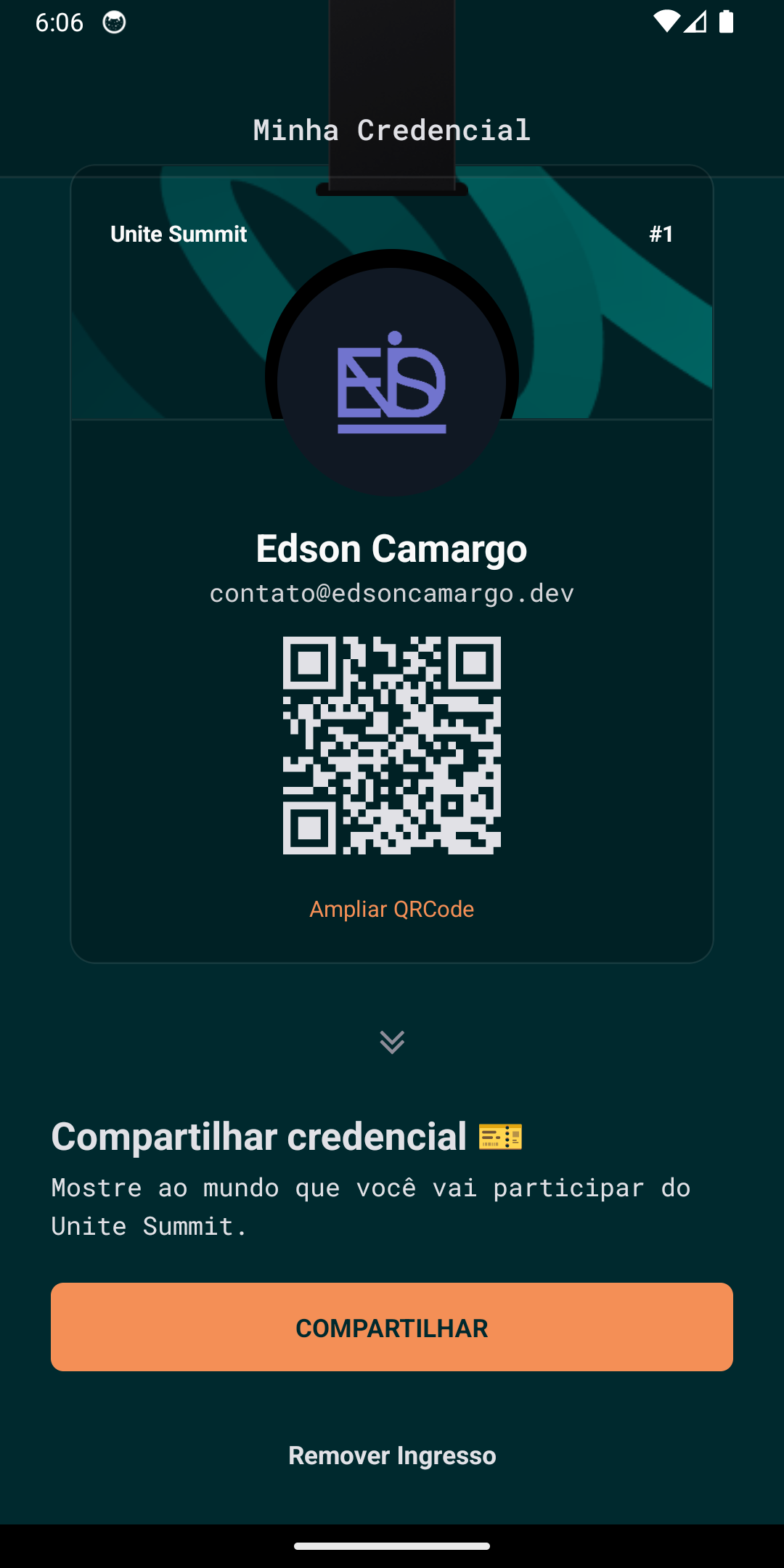Tap the double chevron down arrow

point(392,1042)
